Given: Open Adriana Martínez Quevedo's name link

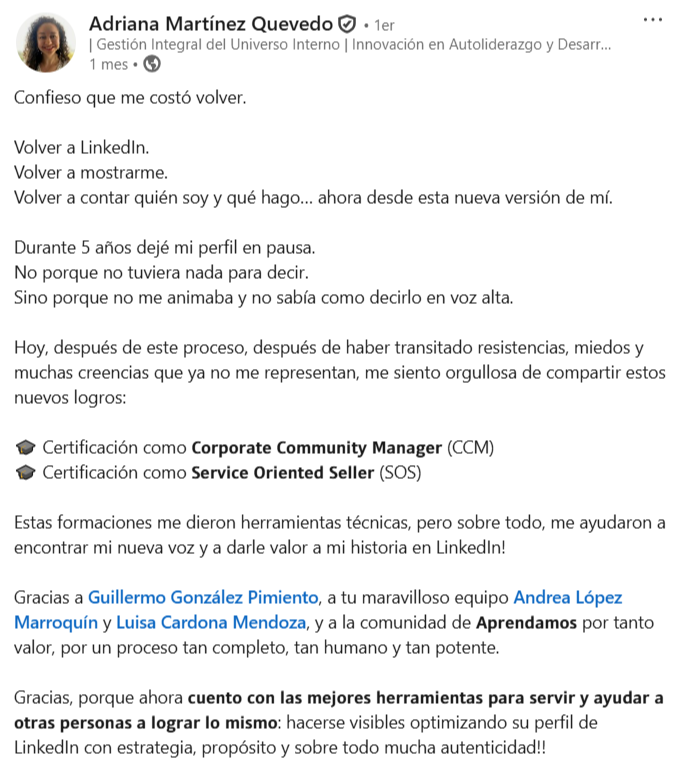Looking at the screenshot, I should (212, 22).
